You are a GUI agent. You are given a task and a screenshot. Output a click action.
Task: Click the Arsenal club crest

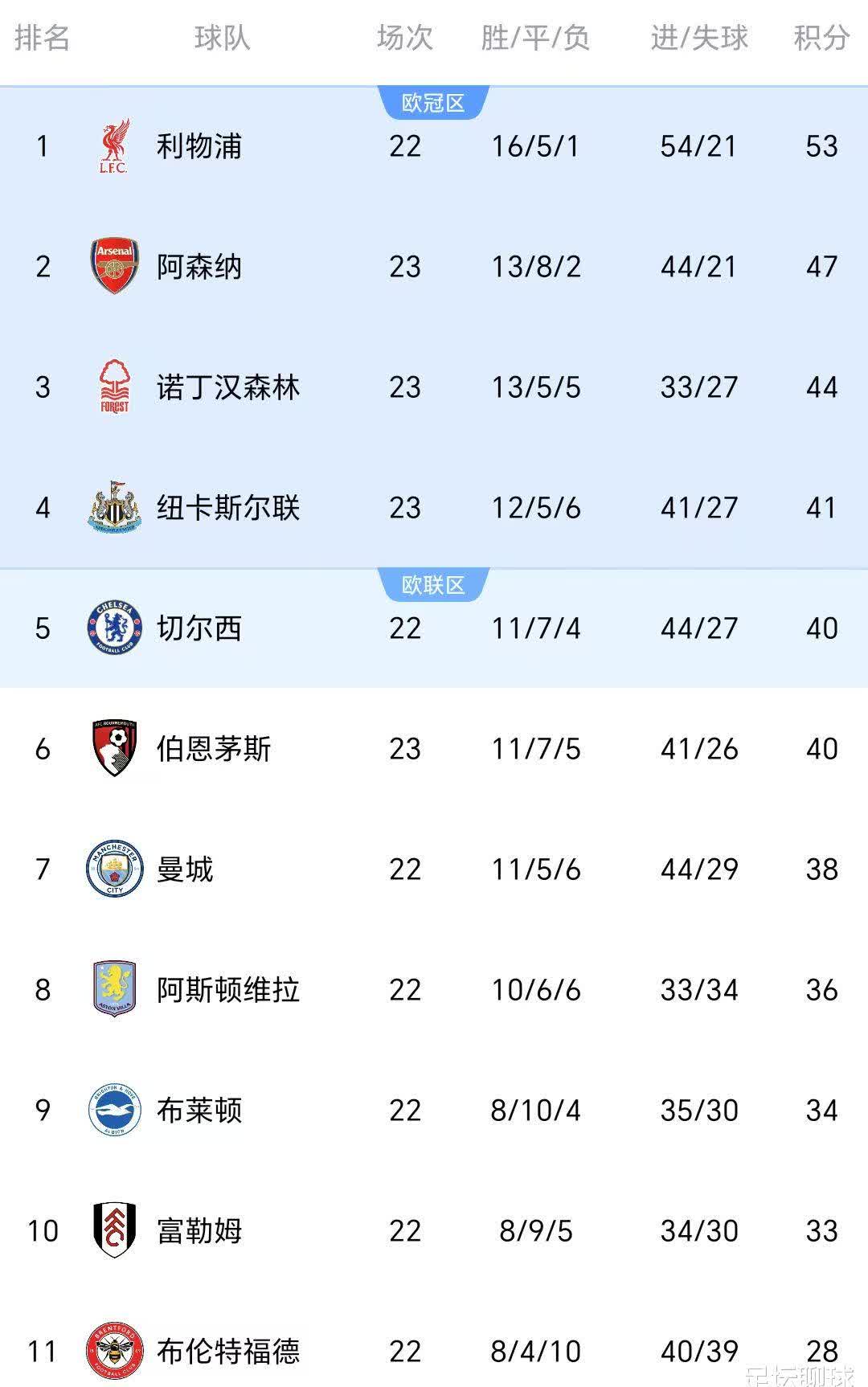click(x=114, y=266)
